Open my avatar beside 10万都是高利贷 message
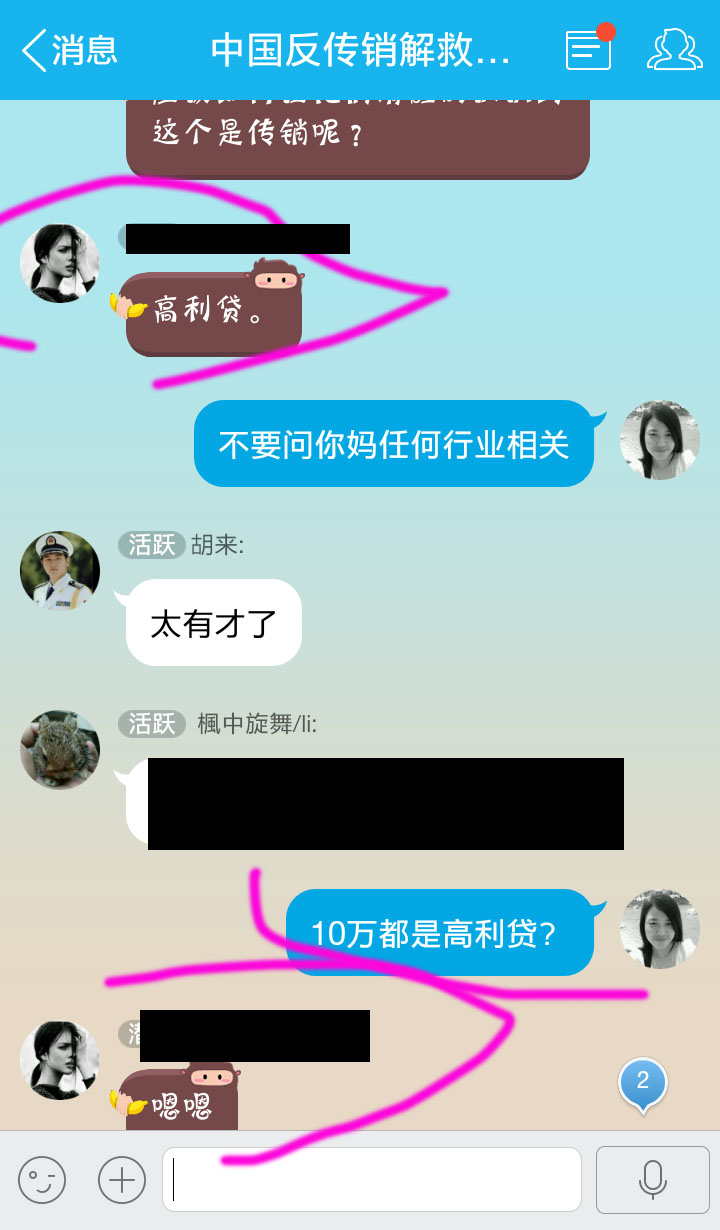This screenshot has width=720, height=1230. [660, 929]
